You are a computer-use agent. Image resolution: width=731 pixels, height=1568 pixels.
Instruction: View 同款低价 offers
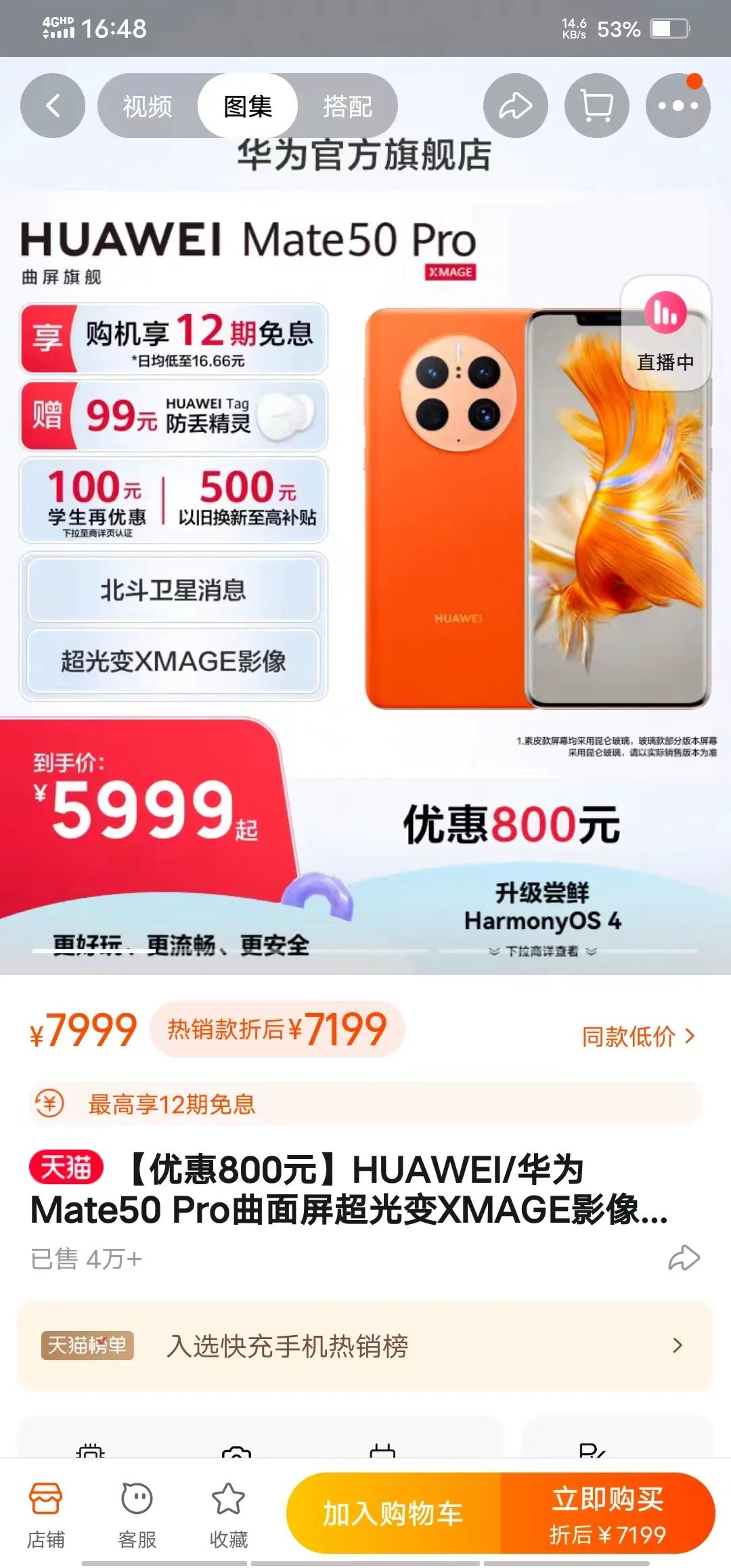[x=638, y=1036]
